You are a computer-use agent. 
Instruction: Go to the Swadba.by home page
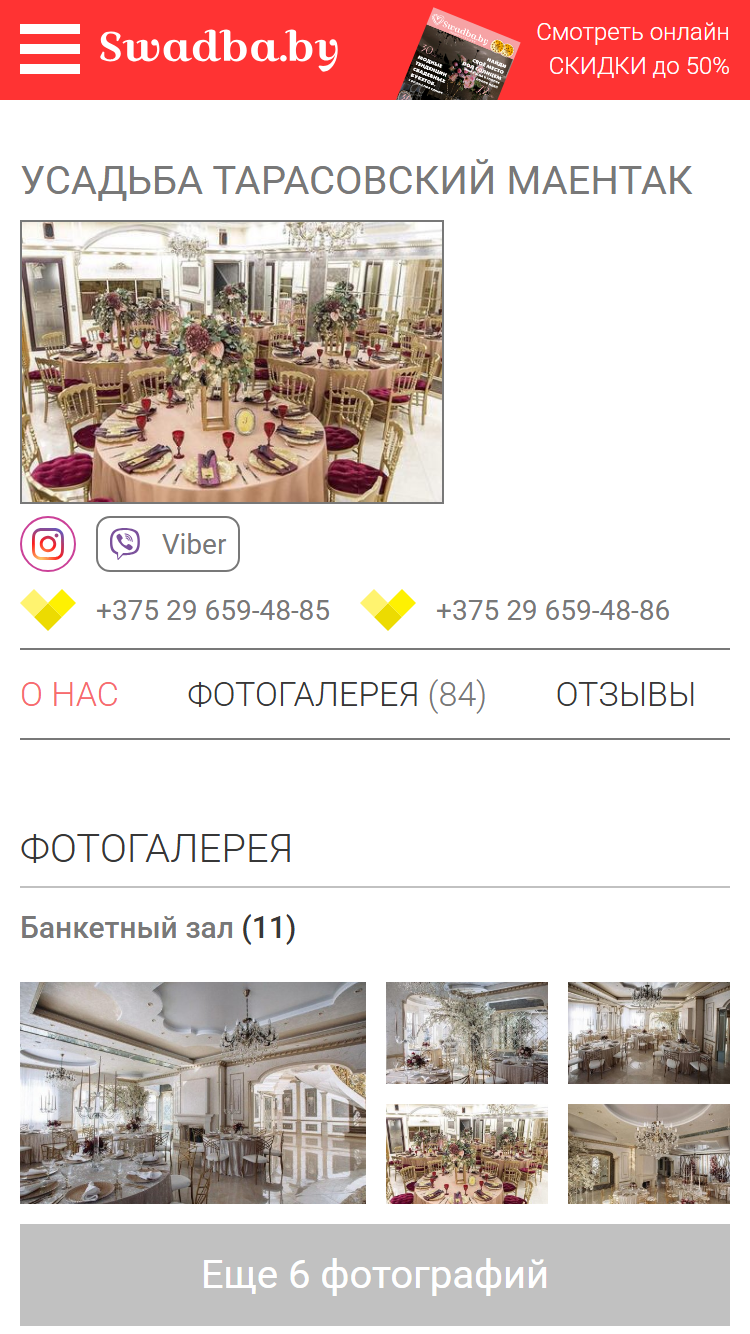[x=219, y=48]
